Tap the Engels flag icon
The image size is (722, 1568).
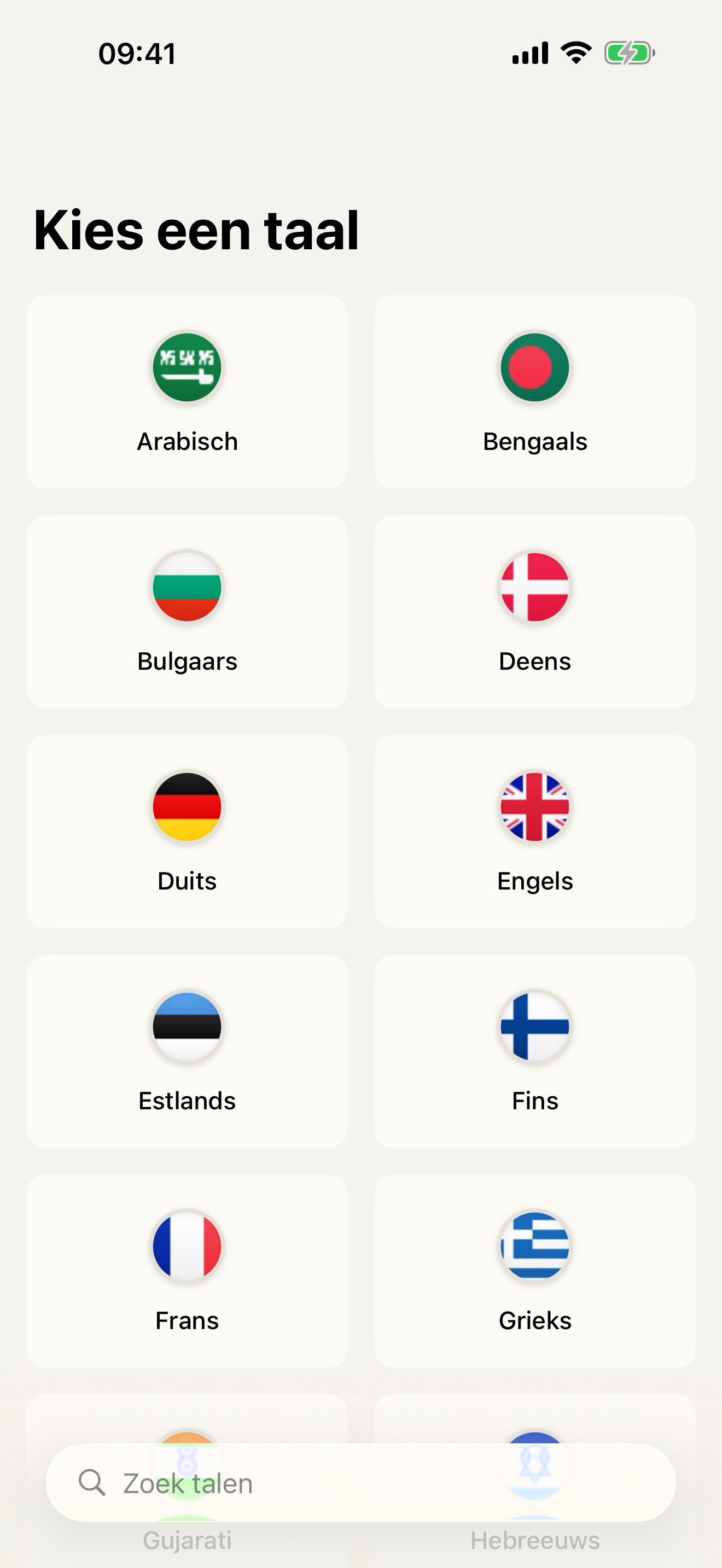click(x=534, y=807)
